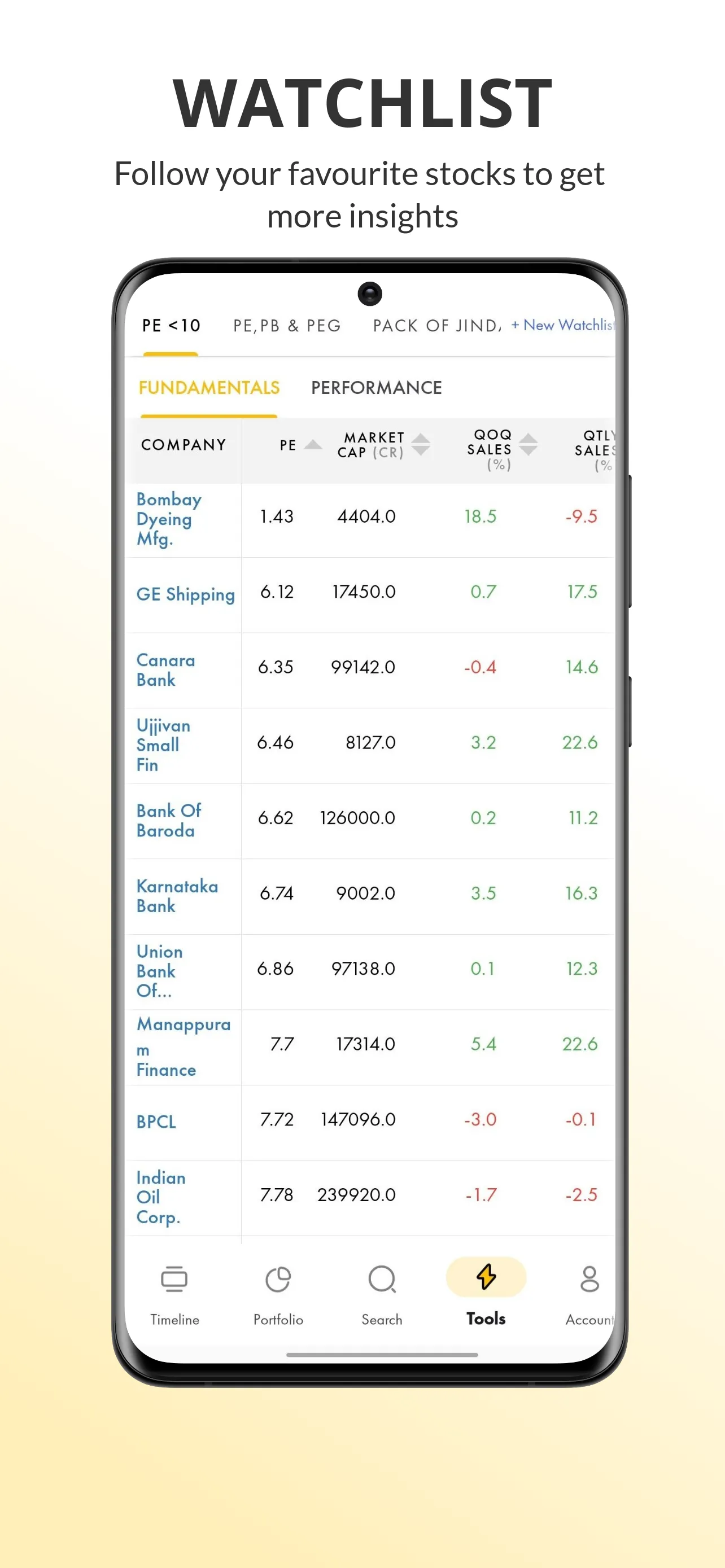This screenshot has height=1568, width=725.
Task: Click the PE column sort arrows
Action: click(313, 445)
